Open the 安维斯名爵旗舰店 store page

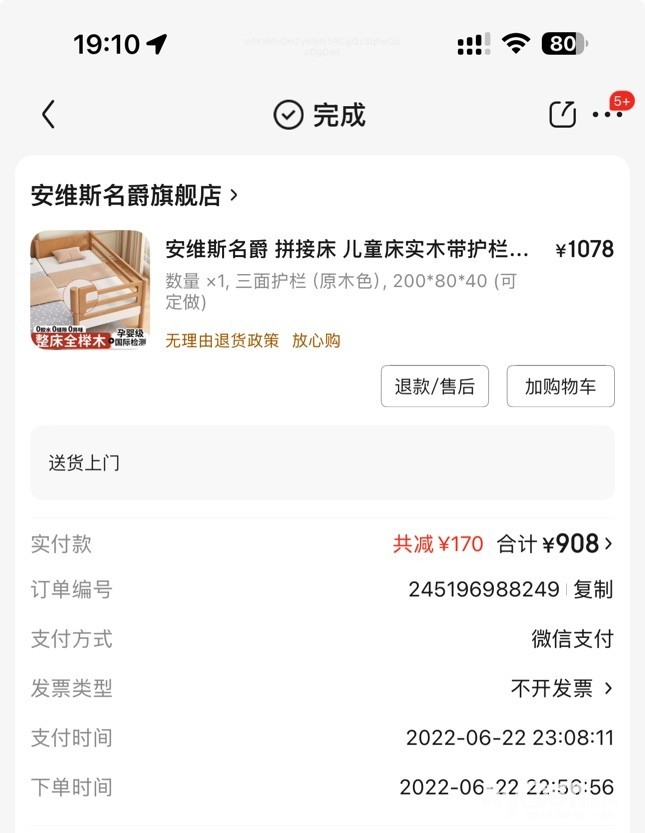[x=134, y=195]
